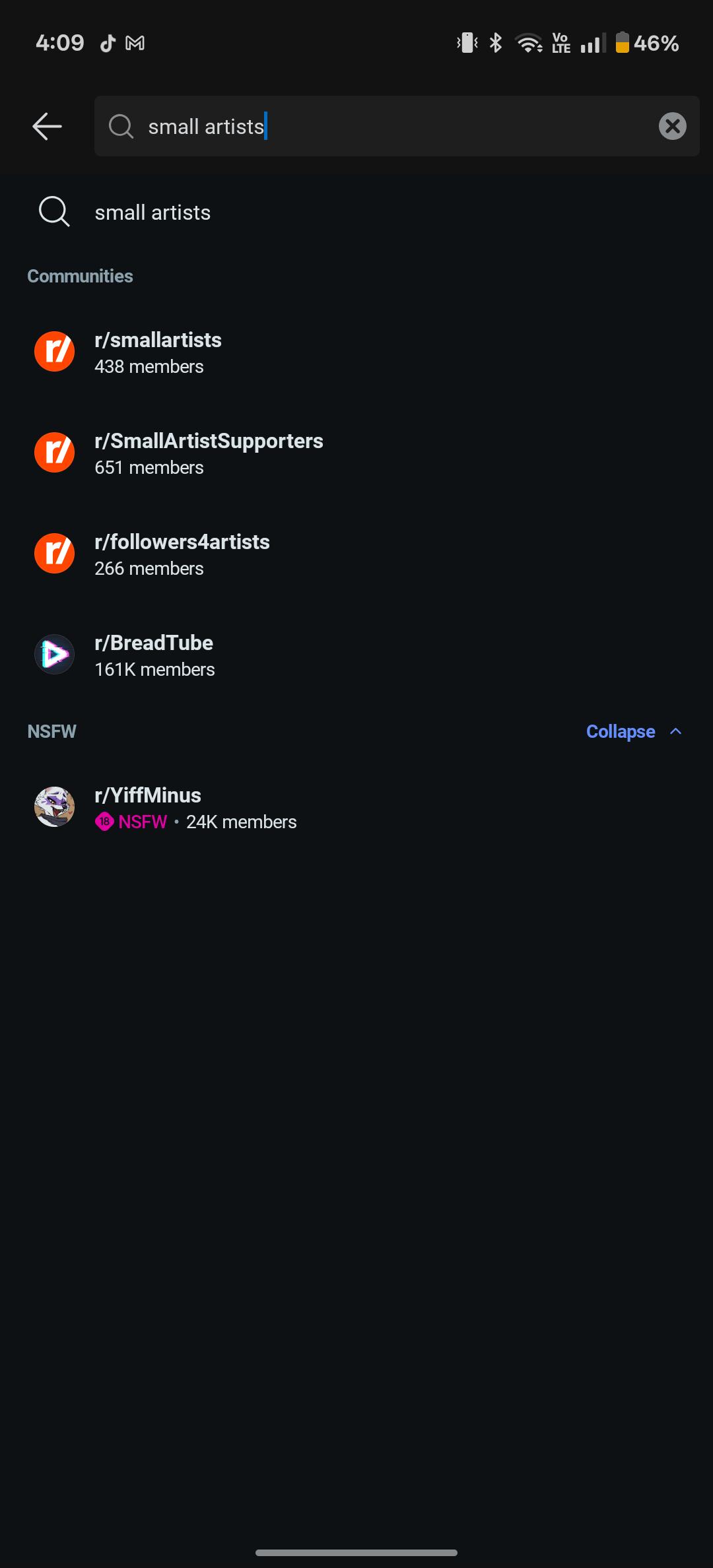This screenshot has width=713, height=1568.
Task: Tap the search field with 'small artists'
Action: pos(397,126)
